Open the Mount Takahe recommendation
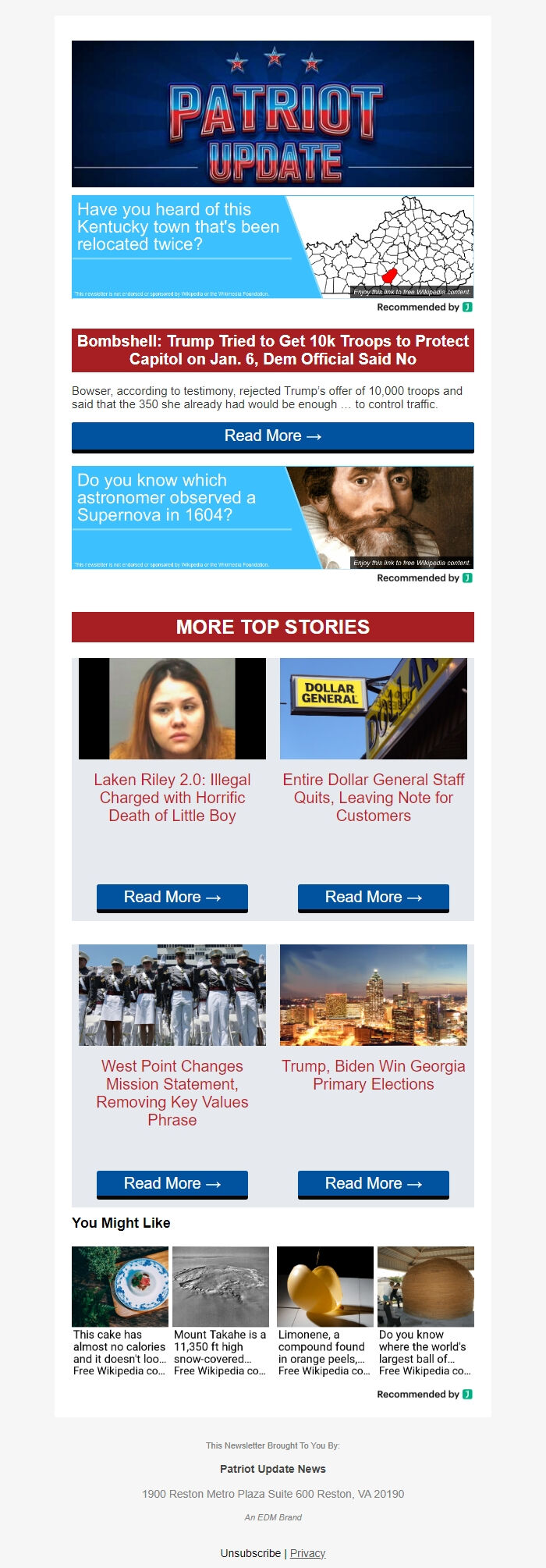 pyautogui.click(x=221, y=1311)
